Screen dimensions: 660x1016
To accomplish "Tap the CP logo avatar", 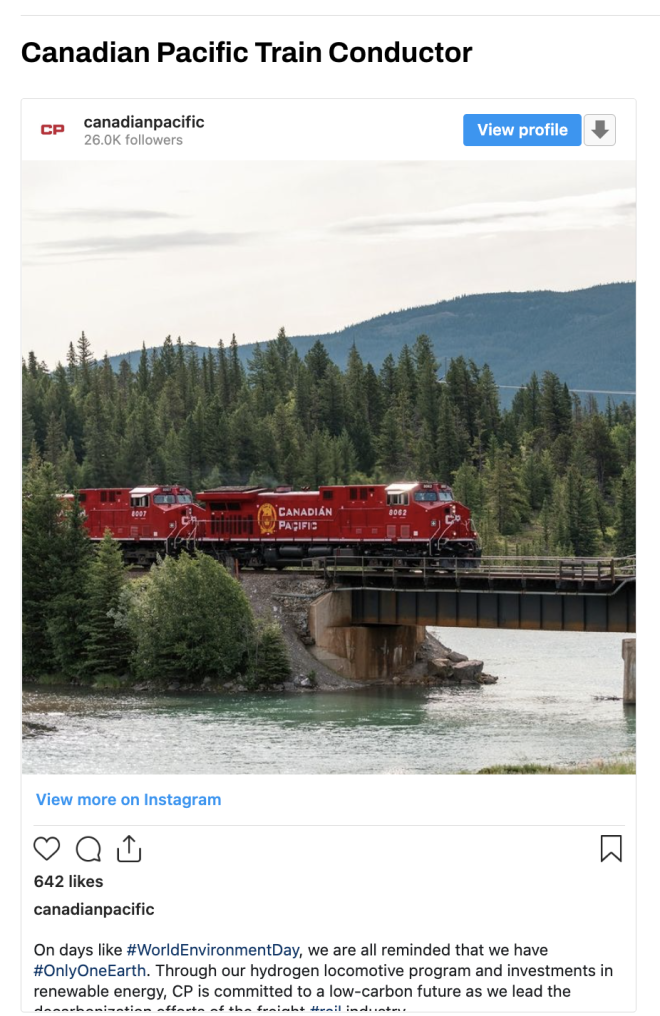I will [53, 130].
